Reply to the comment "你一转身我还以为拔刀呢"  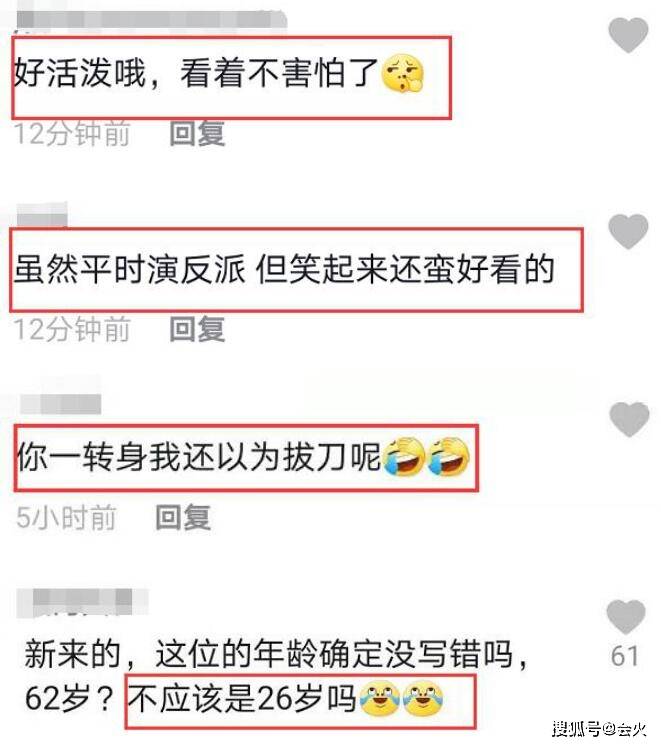(x=183, y=517)
